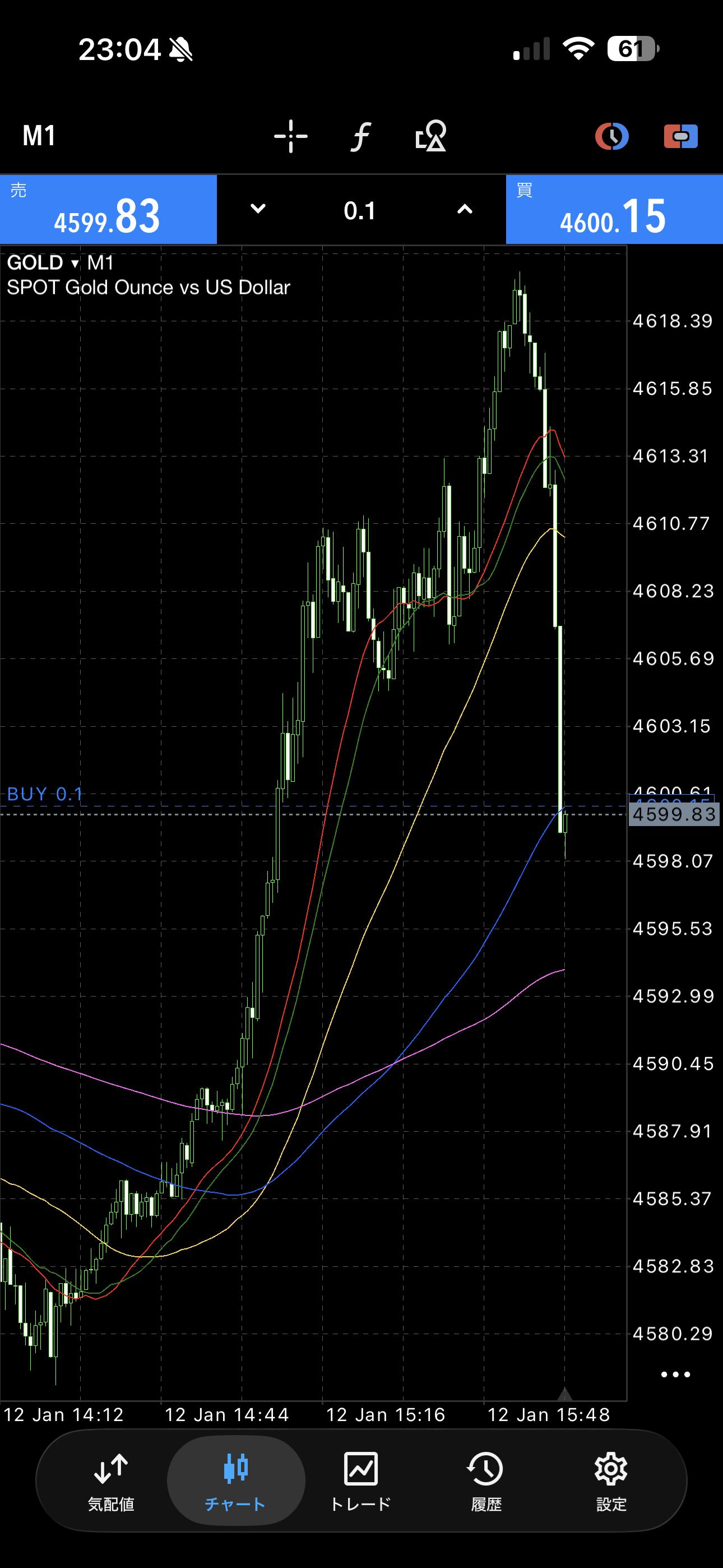Open the indicators function menu

[360, 136]
